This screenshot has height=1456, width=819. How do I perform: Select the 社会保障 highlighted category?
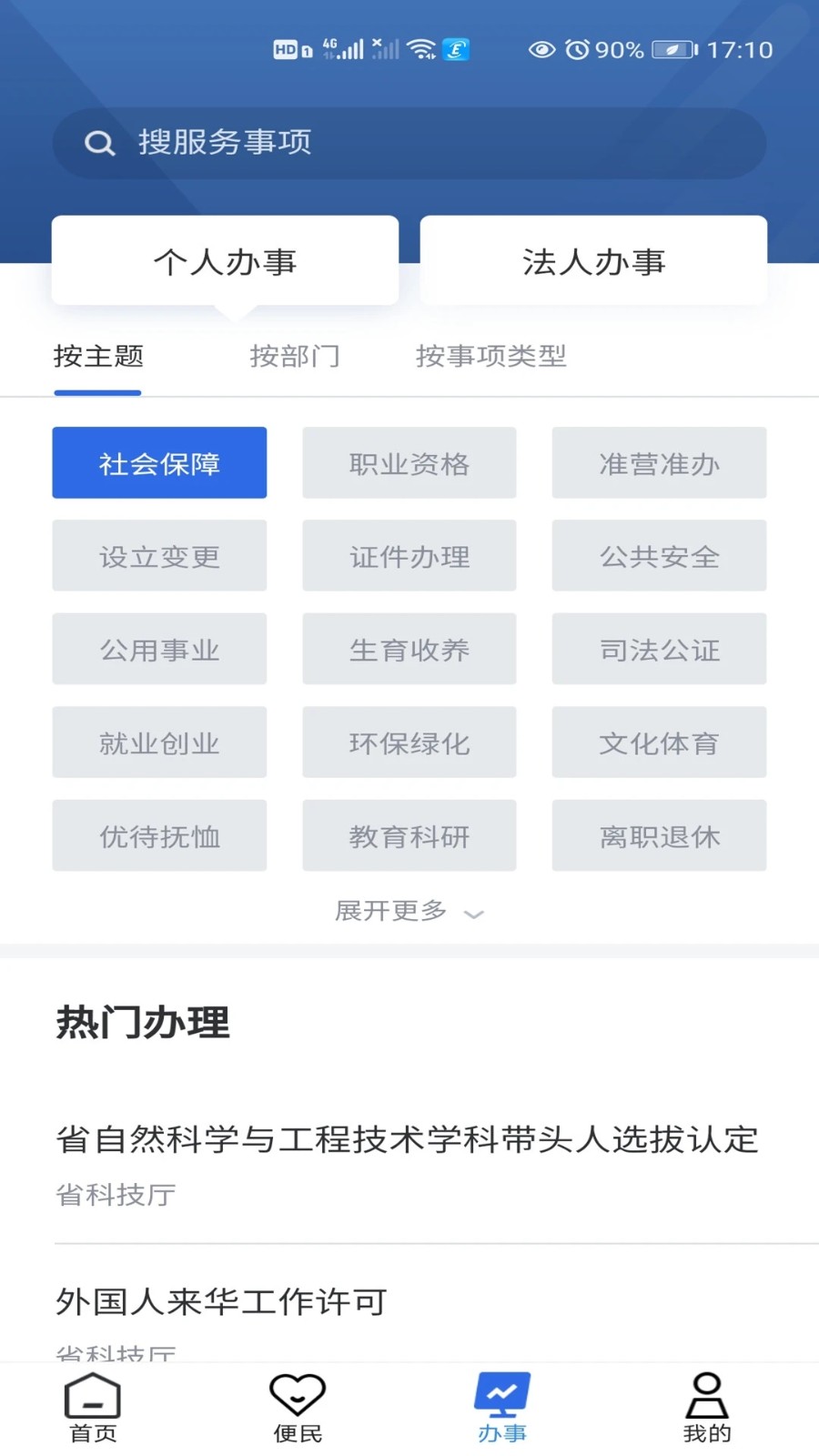pyautogui.click(x=159, y=462)
